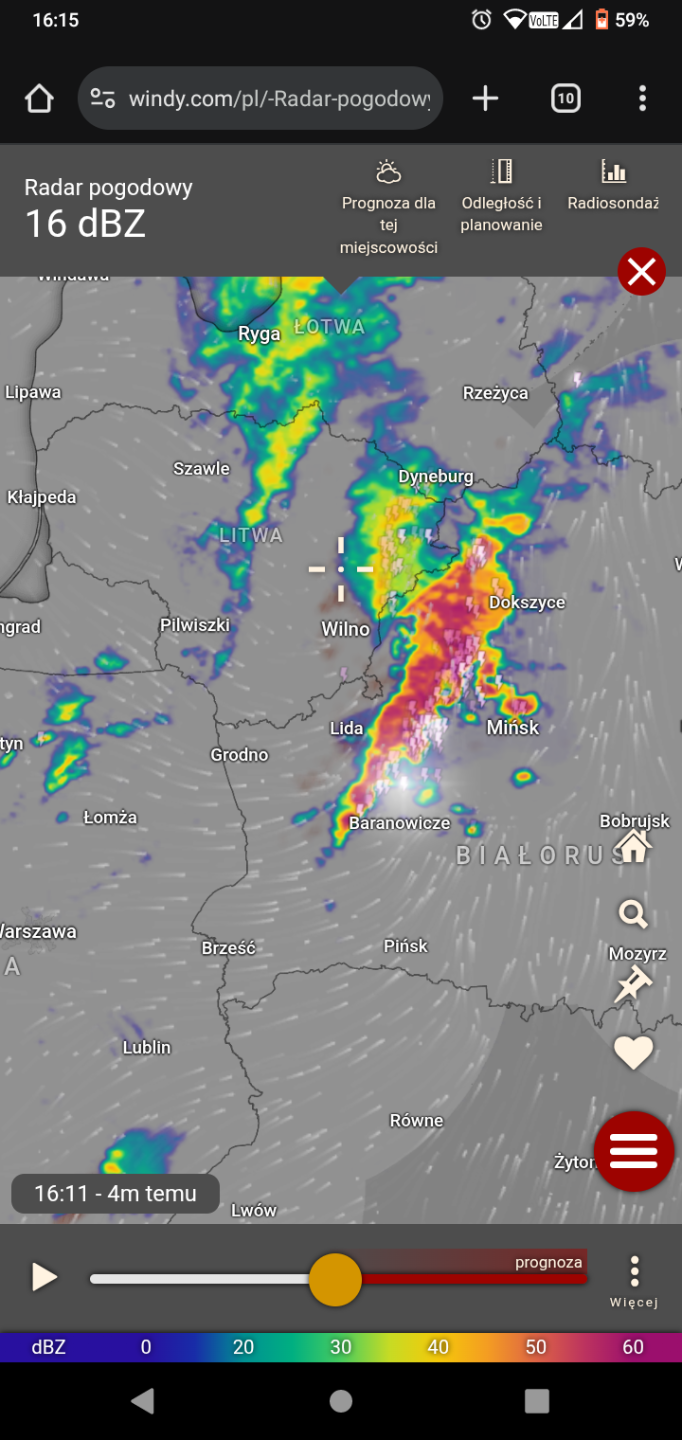Play the radar animation
This screenshot has height=1440, width=682.
(44, 1277)
